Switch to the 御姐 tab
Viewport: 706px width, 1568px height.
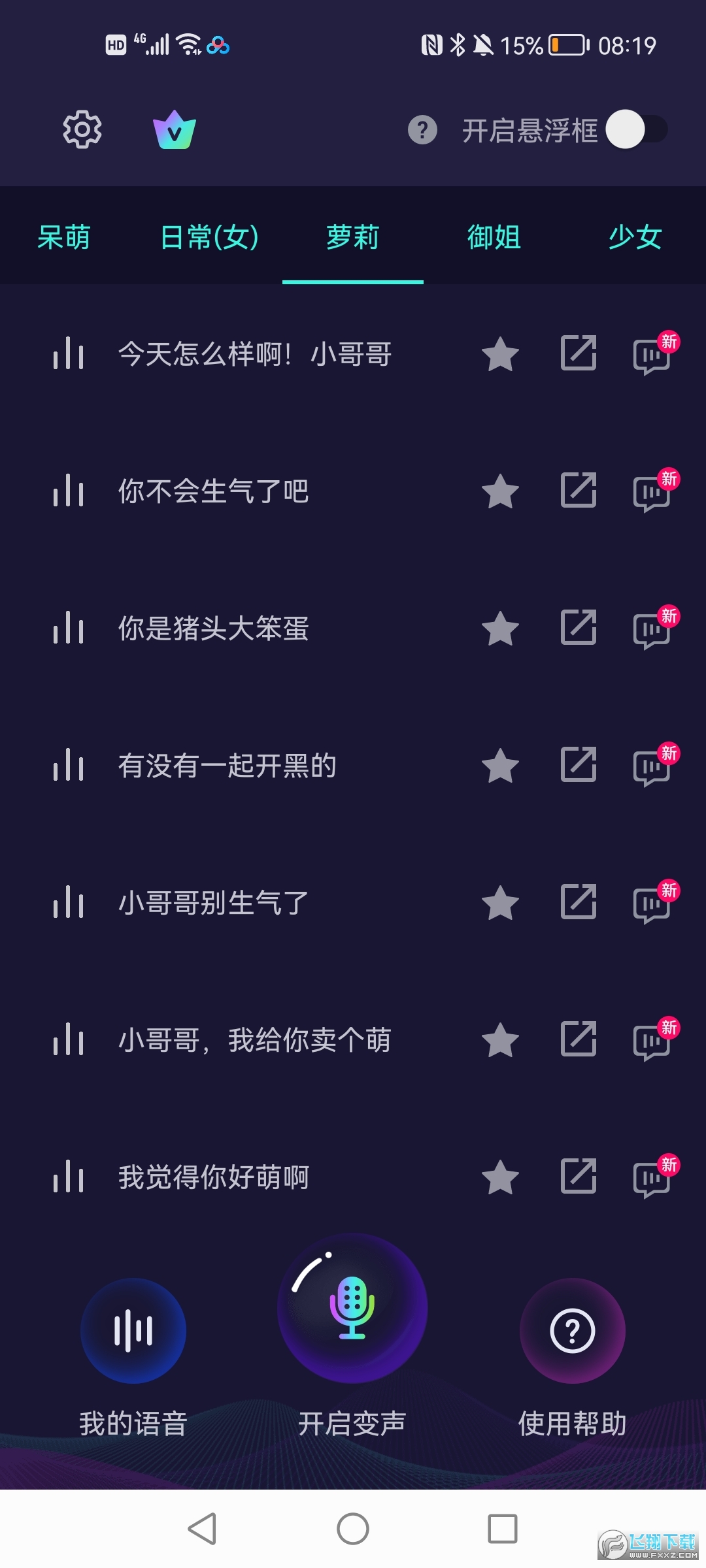(x=494, y=237)
